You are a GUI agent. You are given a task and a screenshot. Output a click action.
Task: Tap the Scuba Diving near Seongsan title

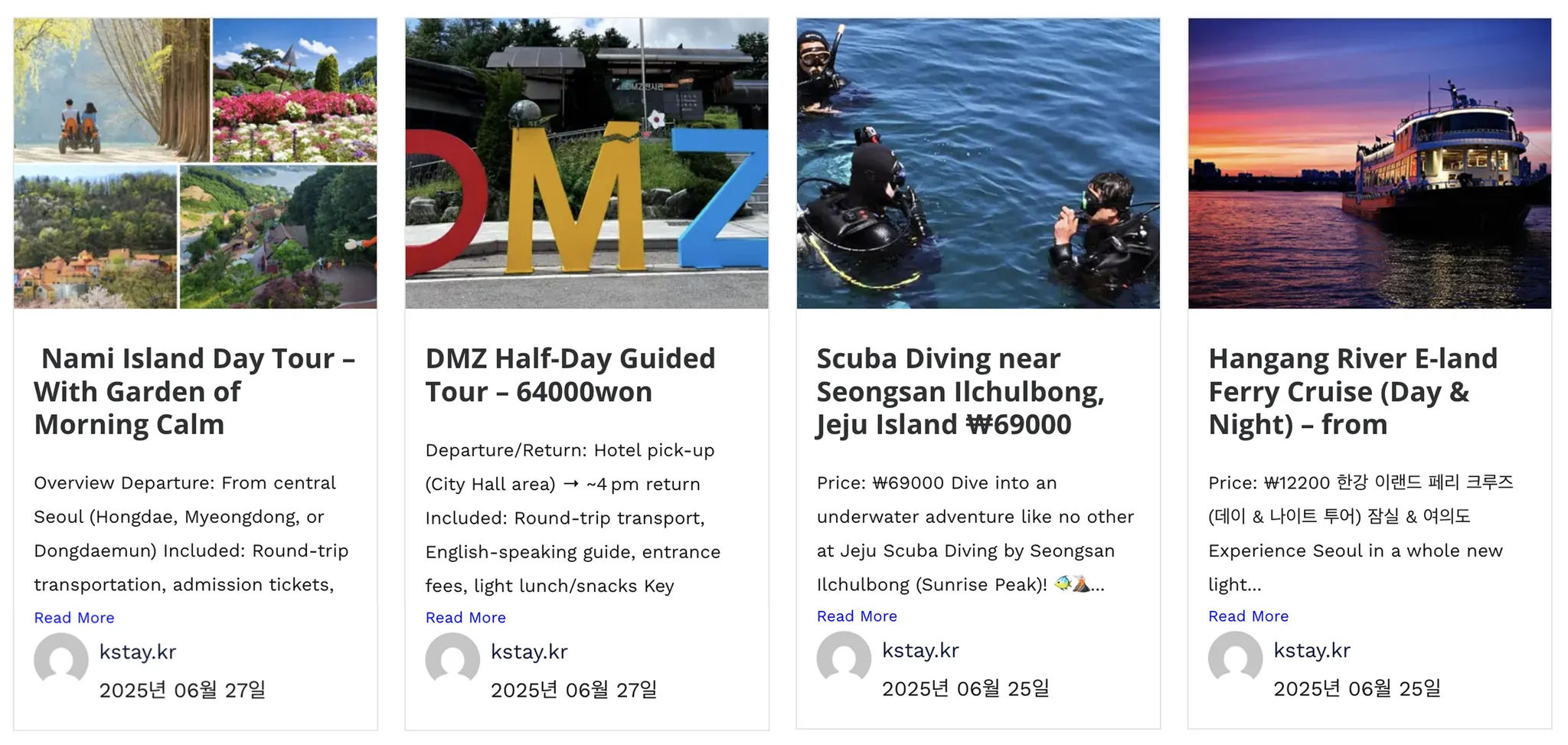[960, 391]
